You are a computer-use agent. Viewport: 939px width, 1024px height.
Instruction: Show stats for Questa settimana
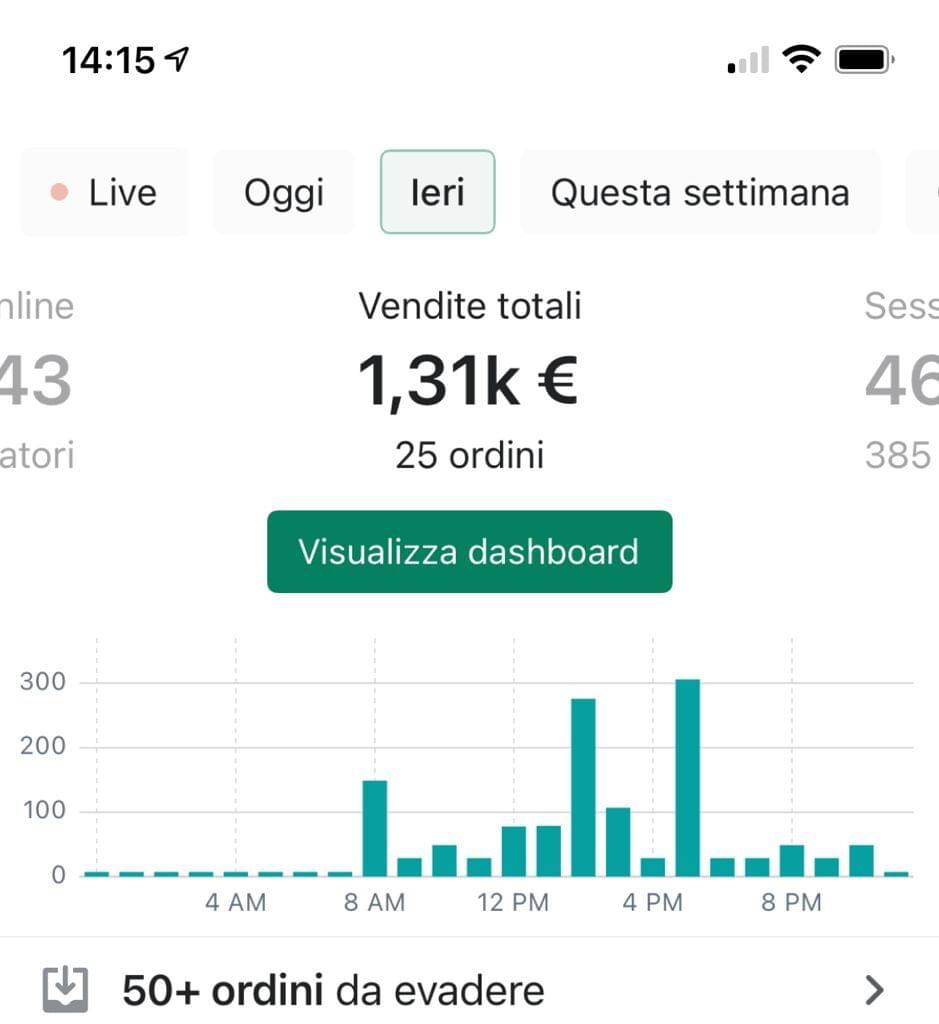699,192
